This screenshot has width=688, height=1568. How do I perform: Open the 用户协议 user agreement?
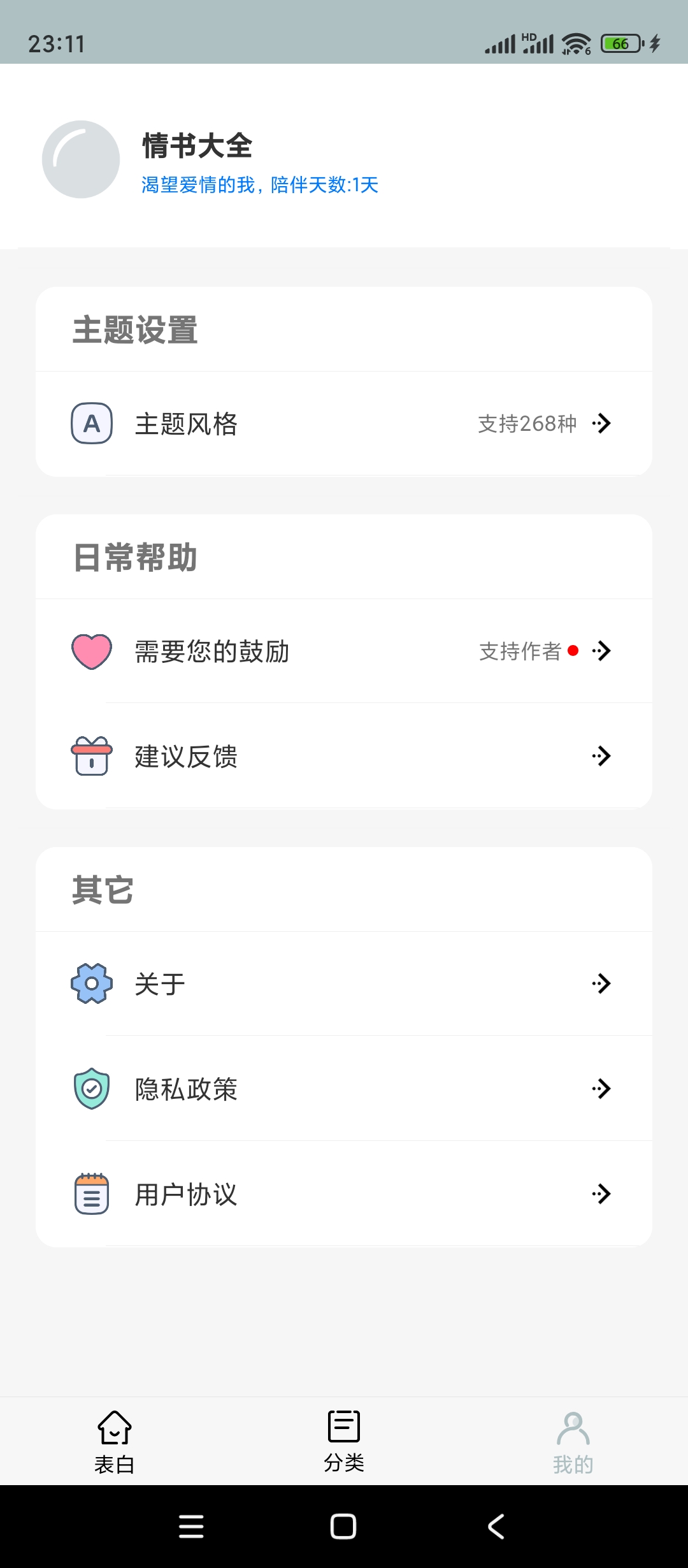[x=344, y=1194]
